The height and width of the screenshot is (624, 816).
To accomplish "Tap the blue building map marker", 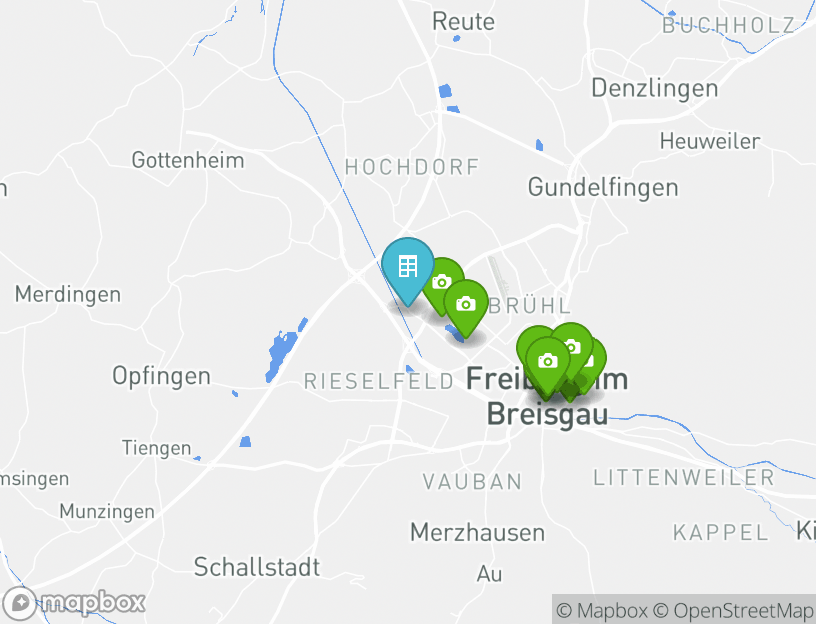I will [407, 267].
